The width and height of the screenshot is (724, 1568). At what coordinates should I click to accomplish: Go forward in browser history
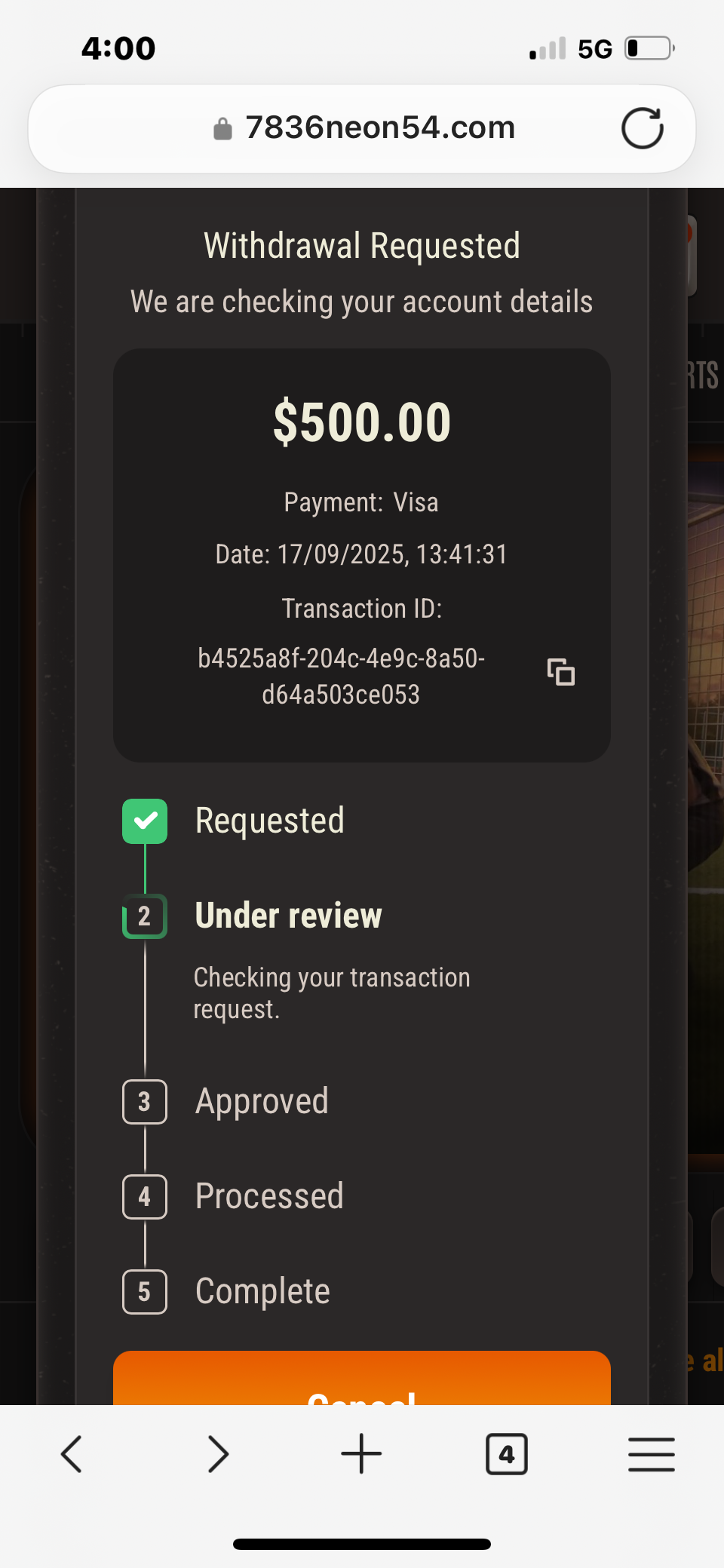click(x=217, y=1453)
